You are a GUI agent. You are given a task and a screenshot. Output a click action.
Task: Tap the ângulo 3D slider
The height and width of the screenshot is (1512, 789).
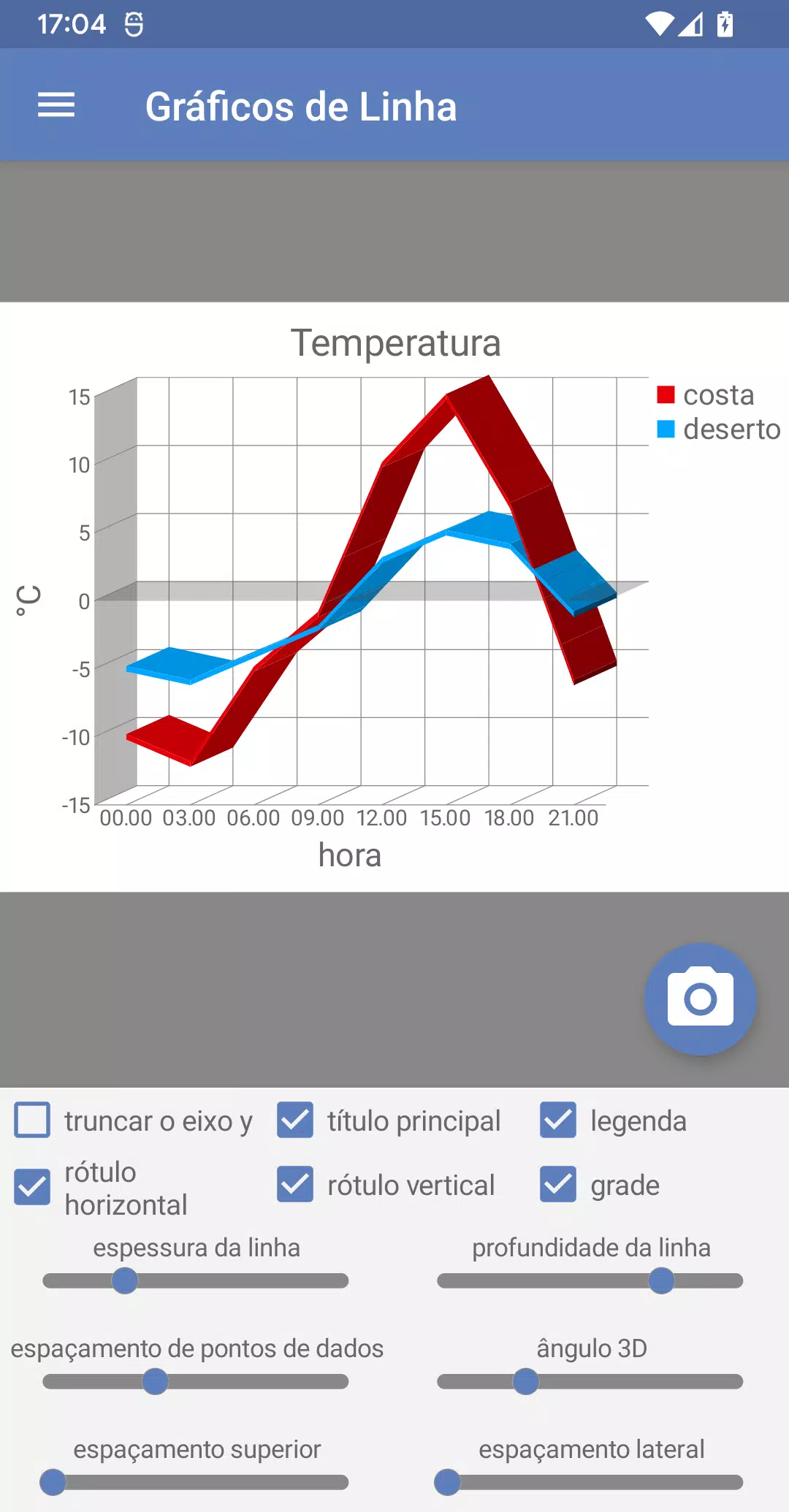pos(590,1381)
